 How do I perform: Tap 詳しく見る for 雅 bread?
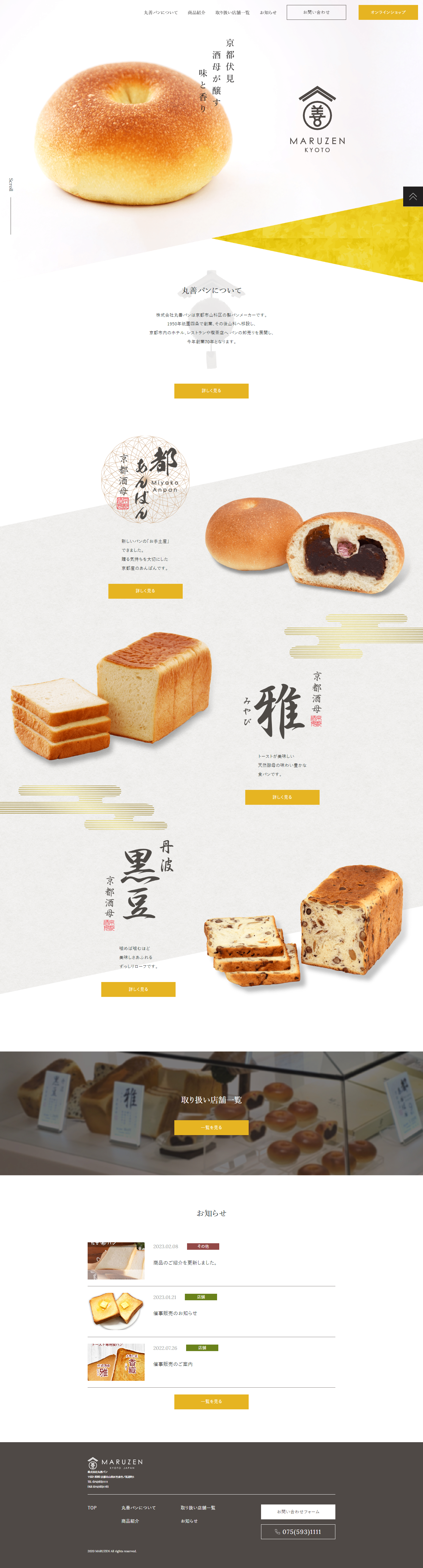coord(282,797)
